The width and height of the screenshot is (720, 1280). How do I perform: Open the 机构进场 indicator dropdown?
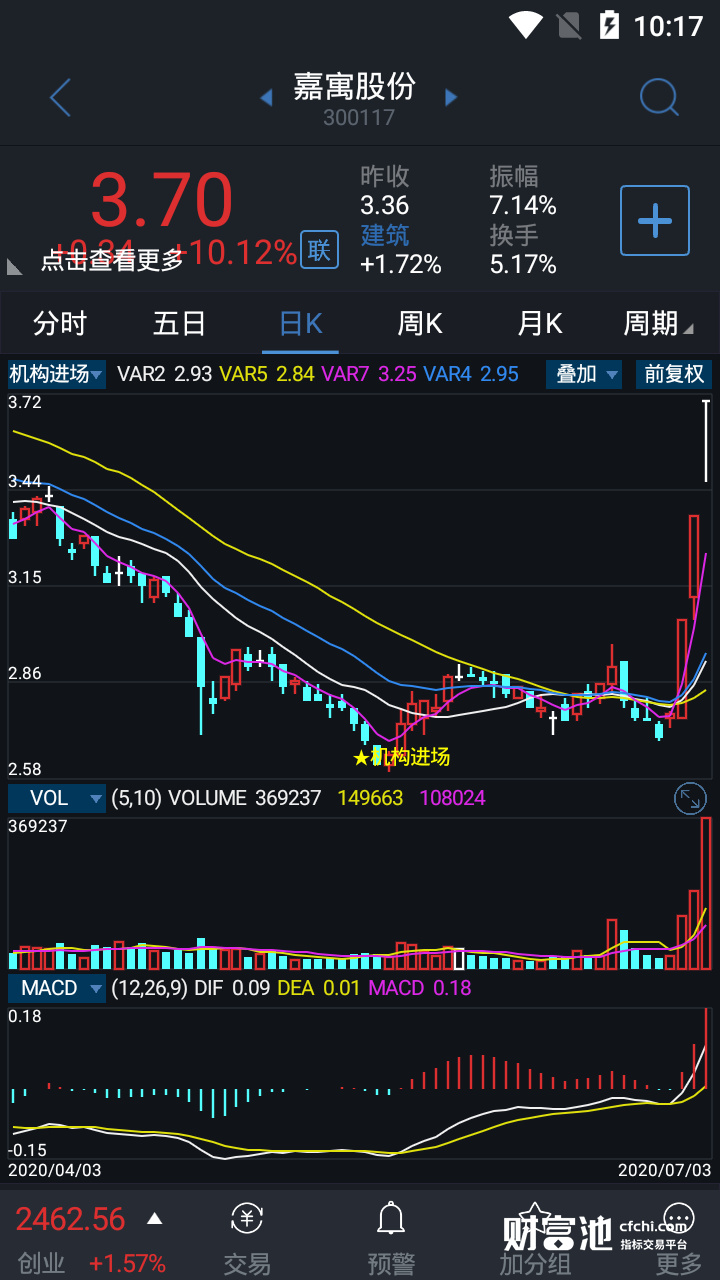57,375
